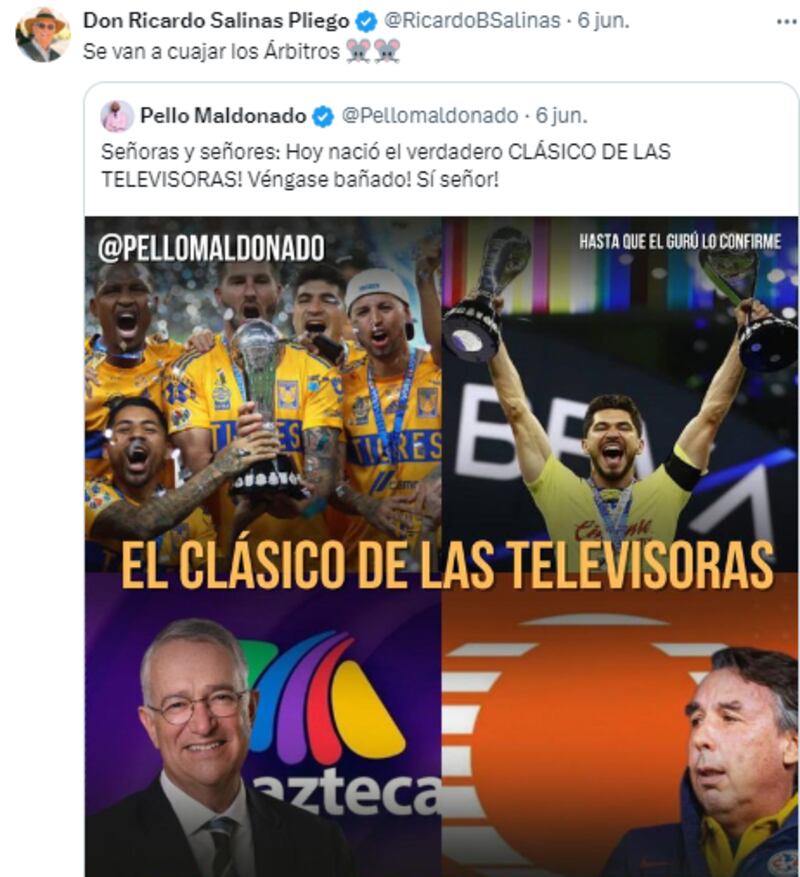View the Clásico de las Televisoras image
Viewport: 800px width, 877px height.
click(x=440, y=545)
